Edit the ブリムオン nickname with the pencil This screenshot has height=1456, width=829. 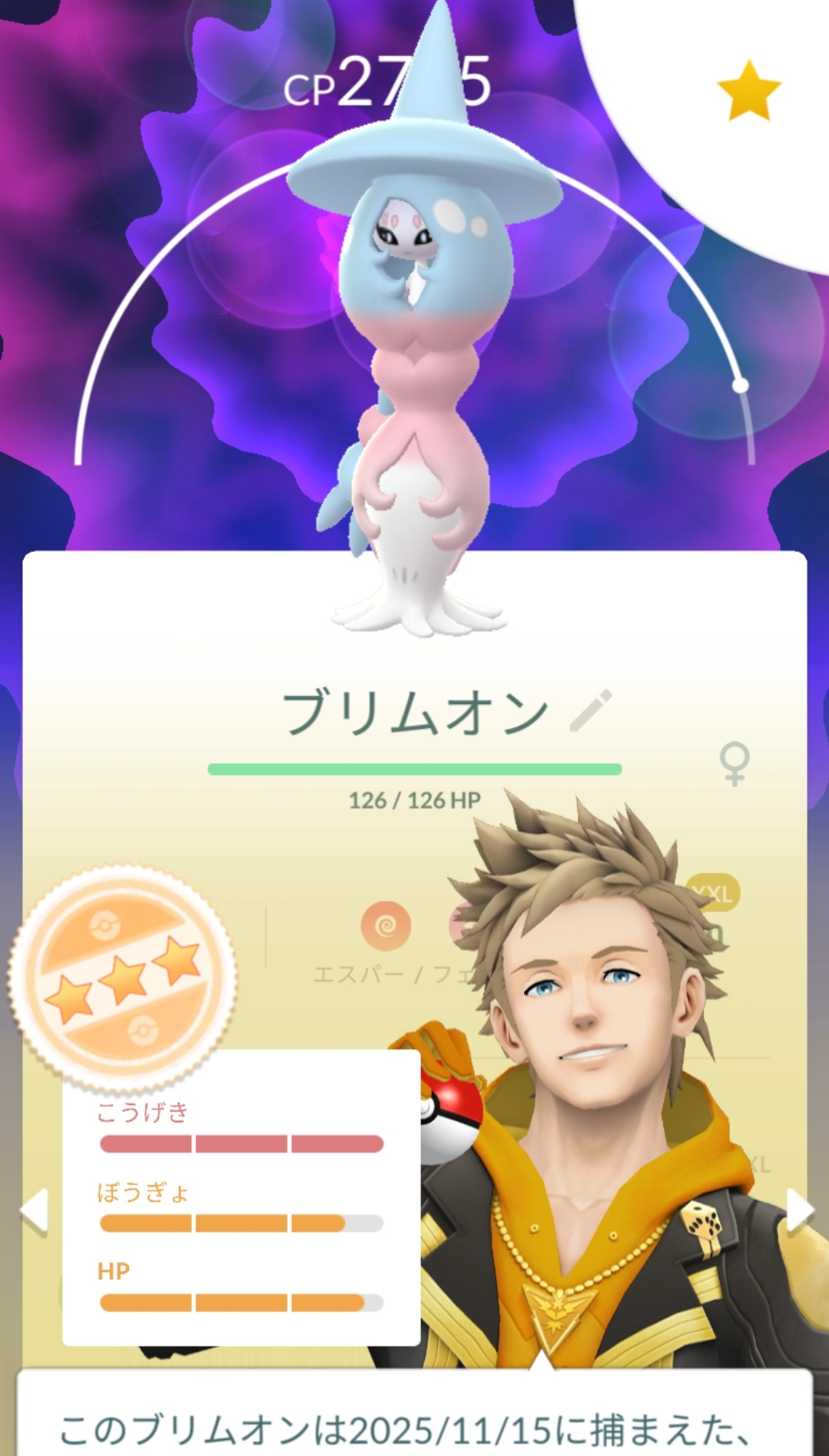coord(591,711)
